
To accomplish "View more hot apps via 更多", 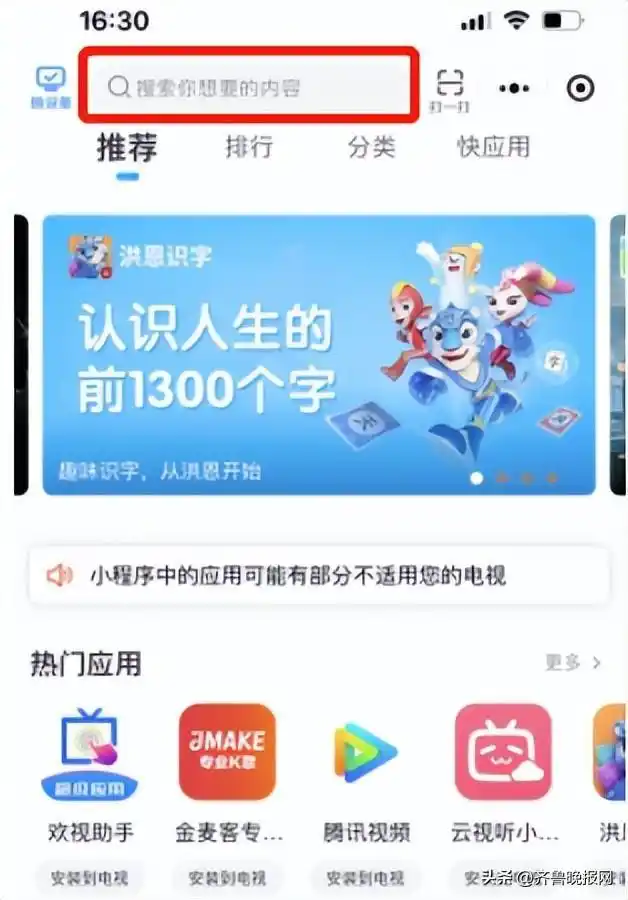I will click(572, 662).
